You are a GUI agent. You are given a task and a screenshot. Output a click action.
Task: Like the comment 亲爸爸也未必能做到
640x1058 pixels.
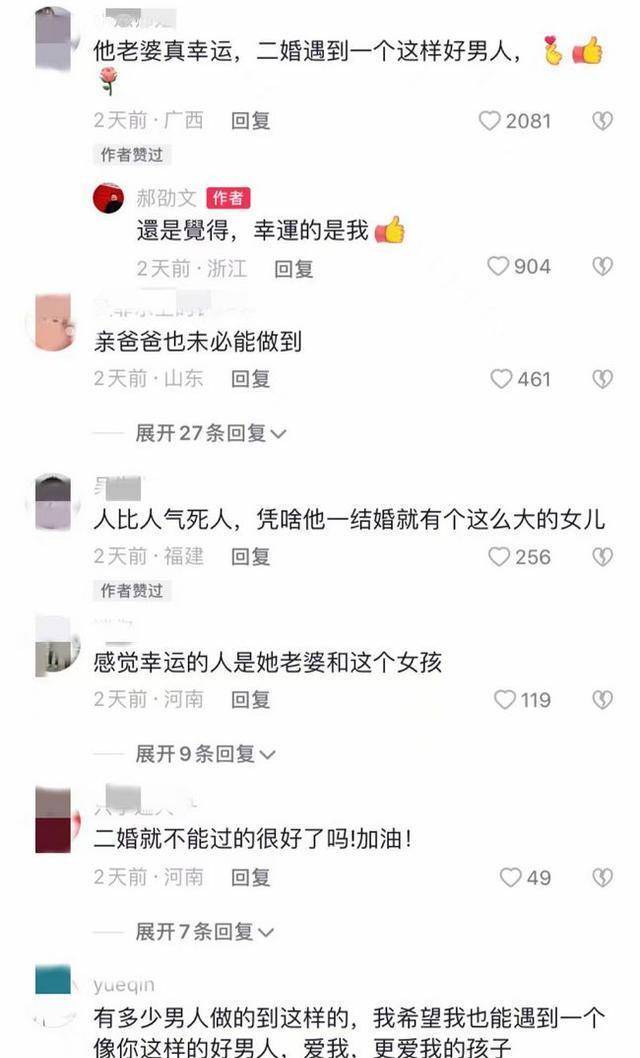coord(501,379)
